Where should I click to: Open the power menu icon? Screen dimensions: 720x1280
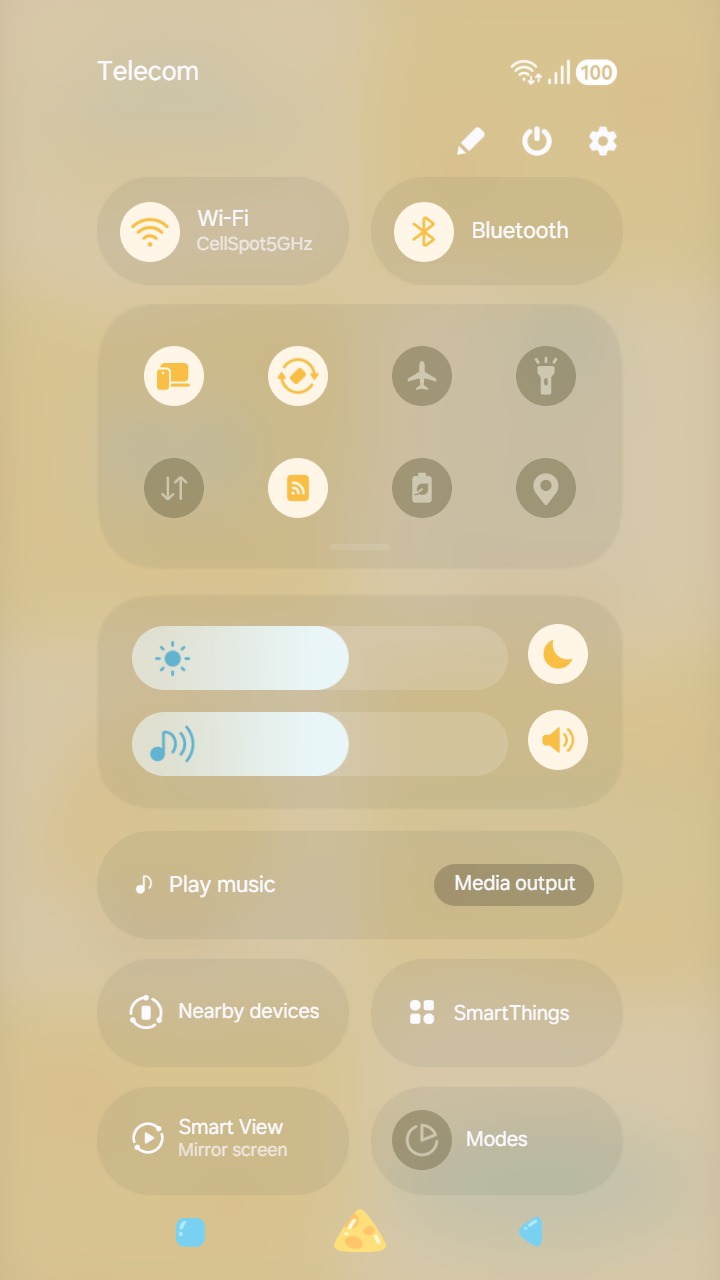click(536, 141)
